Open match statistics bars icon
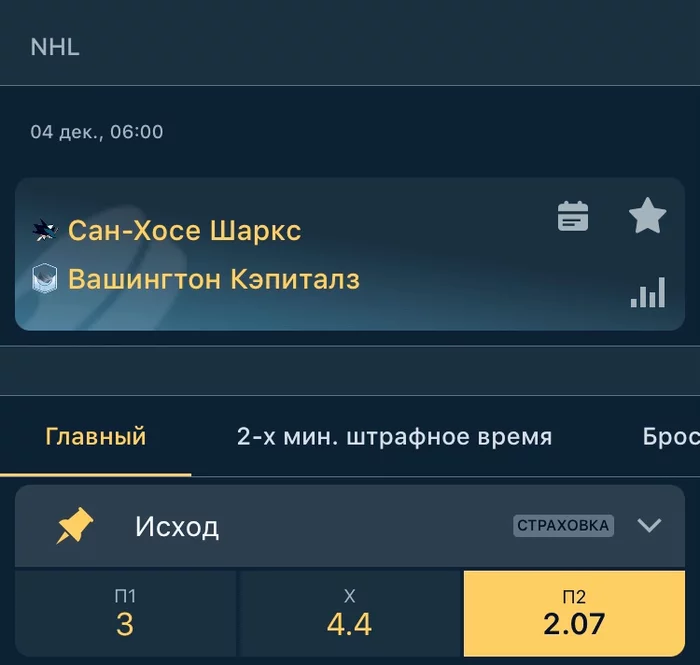 click(647, 293)
